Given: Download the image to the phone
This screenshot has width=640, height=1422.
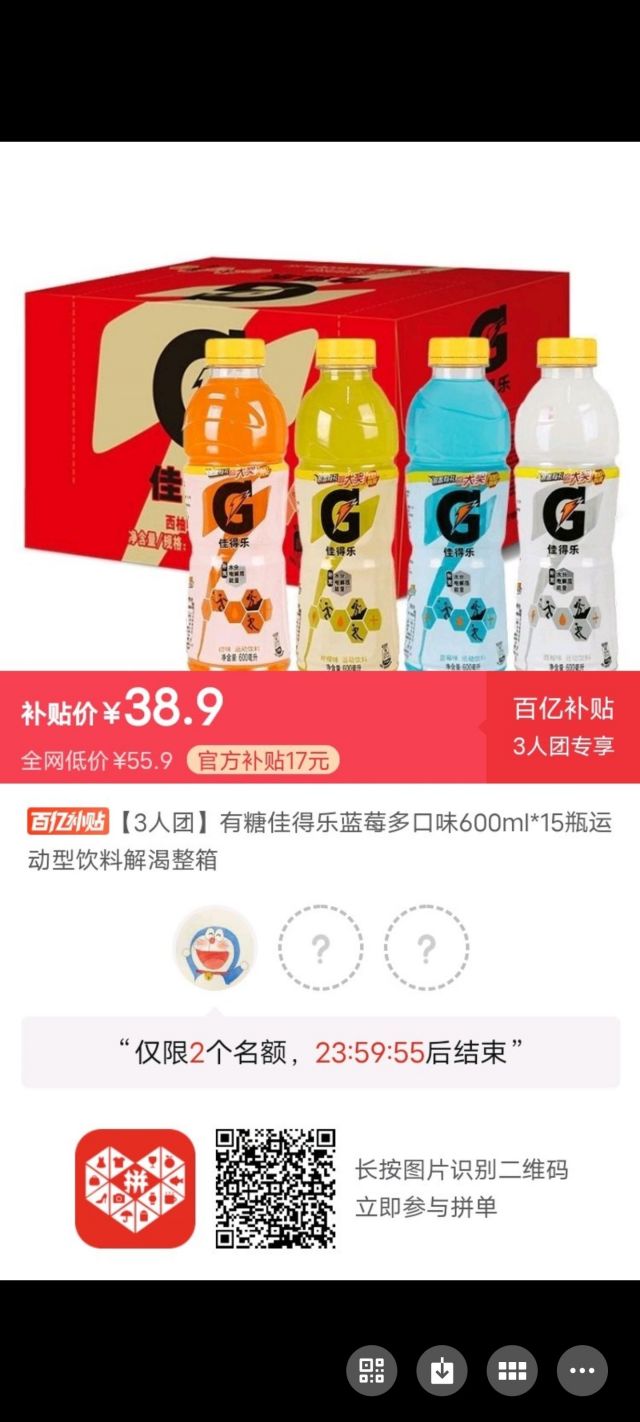Looking at the screenshot, I should click(442, 1370).
